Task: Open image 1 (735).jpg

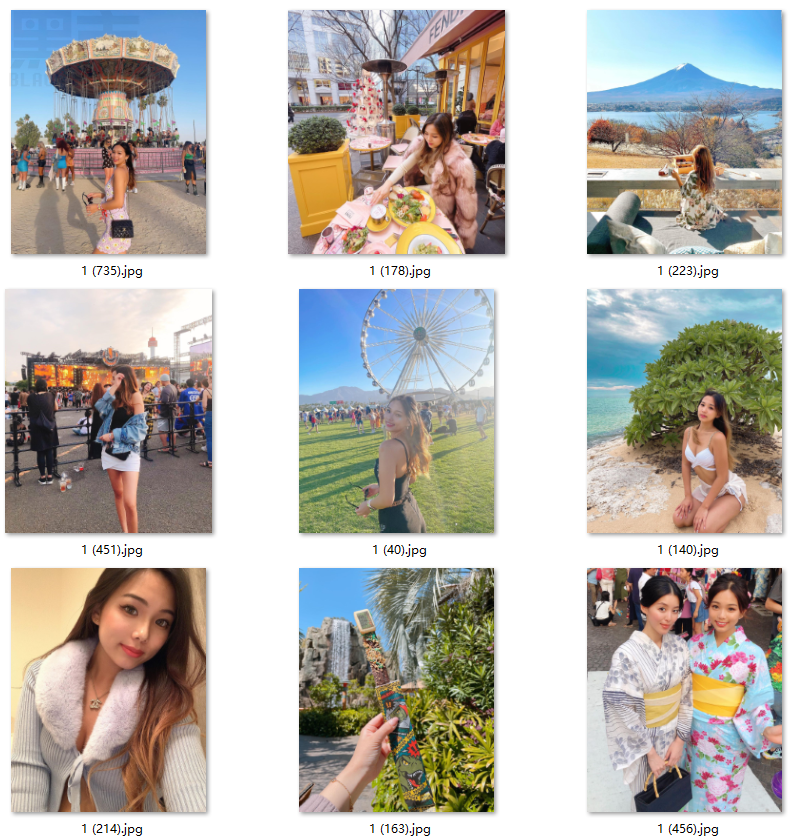Action: point(108,132)
